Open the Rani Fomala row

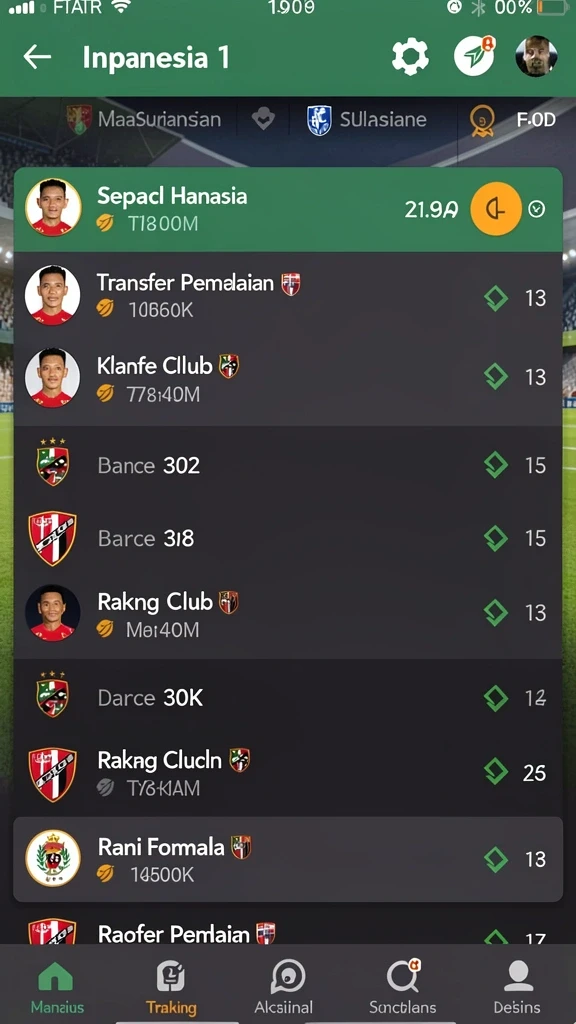[x=288, y=859]
